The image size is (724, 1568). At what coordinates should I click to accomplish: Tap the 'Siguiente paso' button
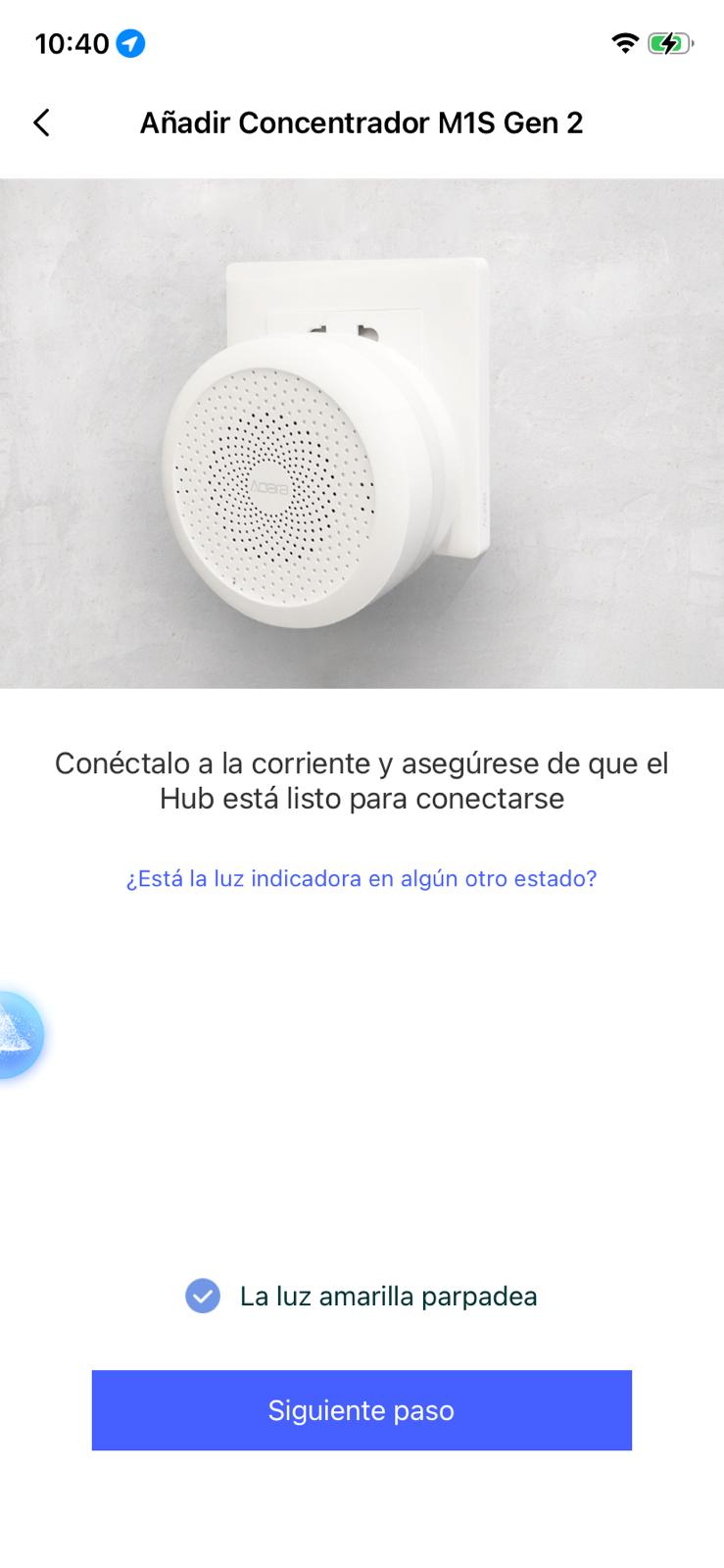pyautogui.click(x=362, y=1409)
